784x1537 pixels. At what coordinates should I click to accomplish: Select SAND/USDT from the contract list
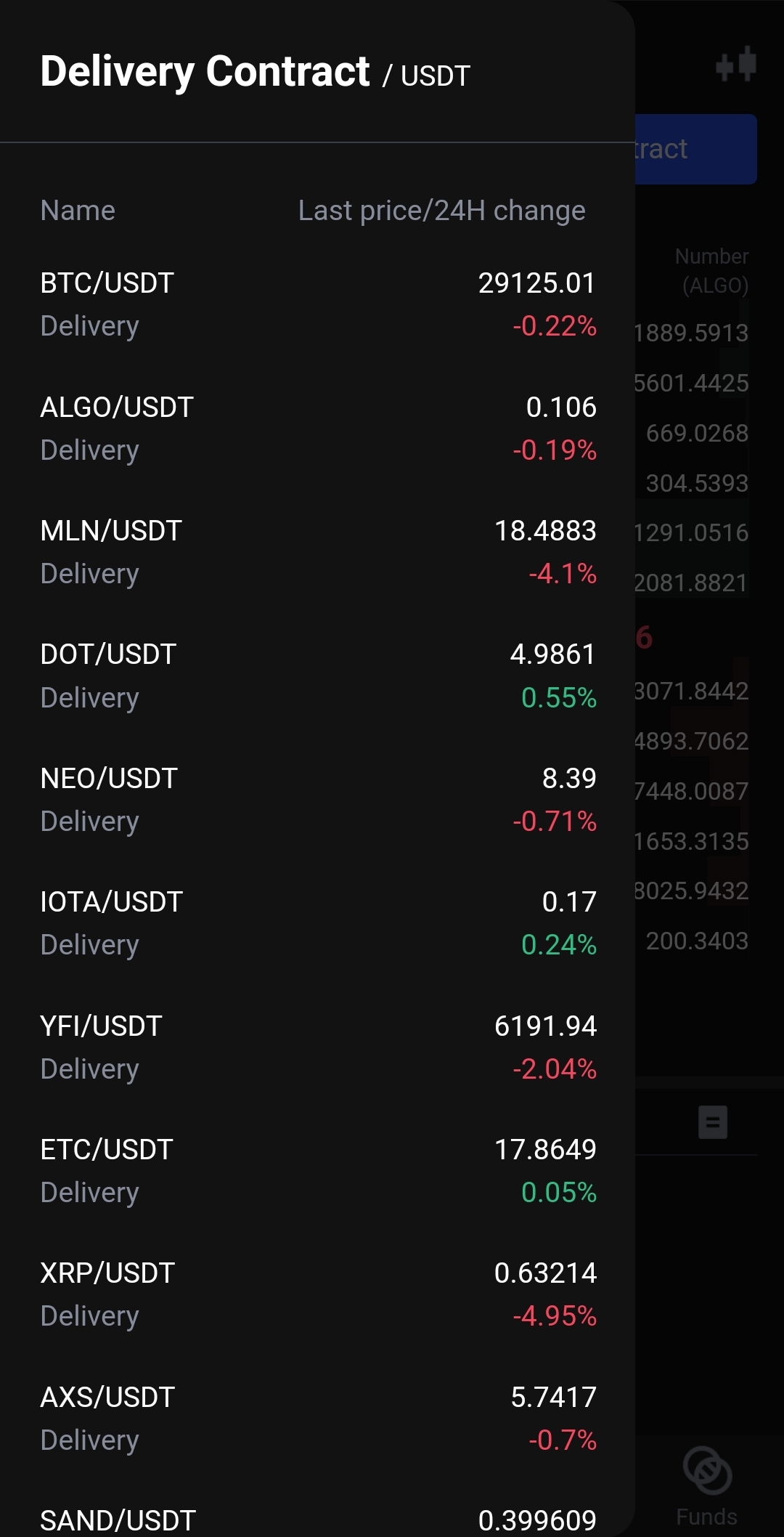(317, 1520)
